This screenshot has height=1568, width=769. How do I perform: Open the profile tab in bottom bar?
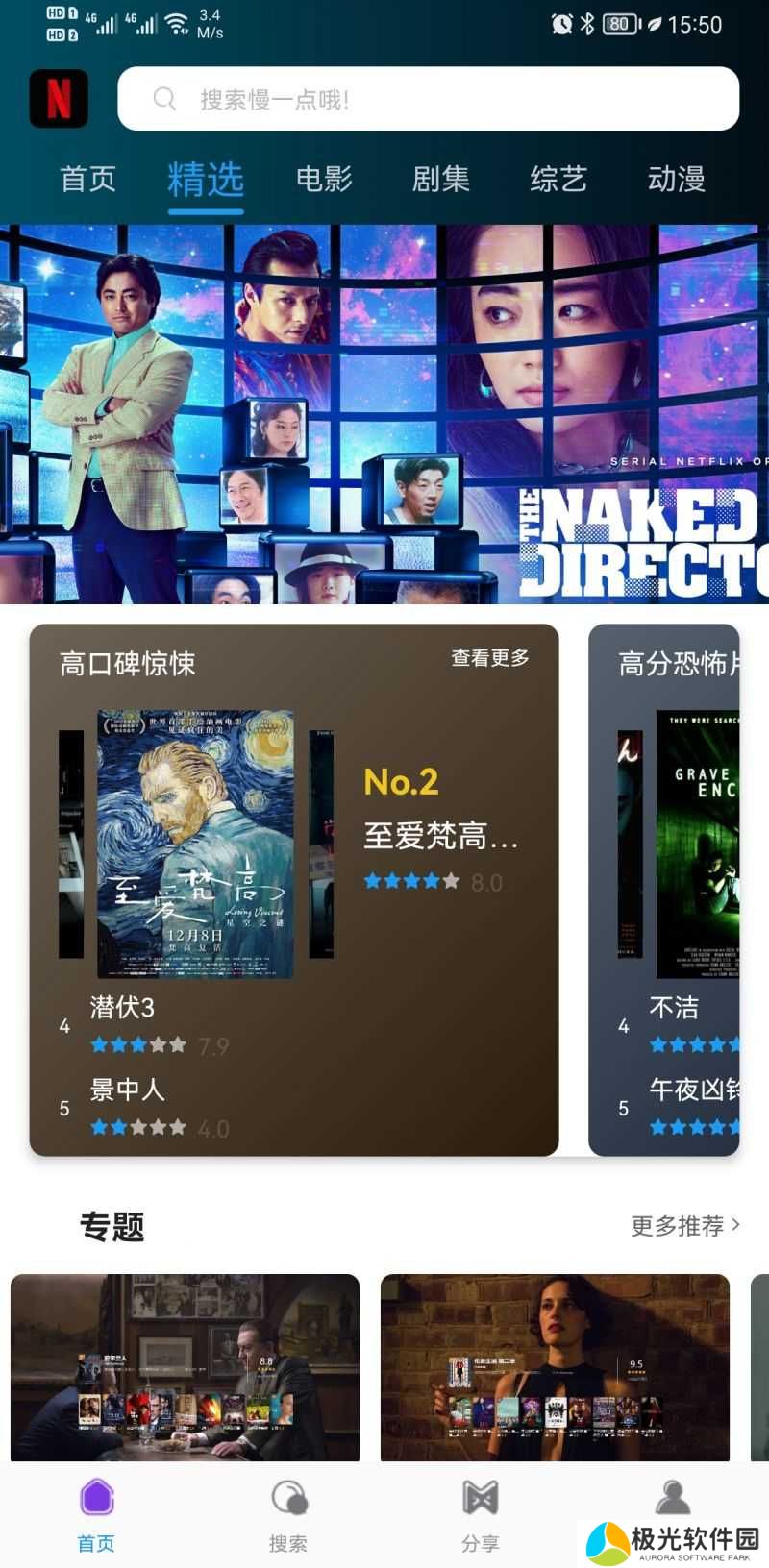point(672,1499)
